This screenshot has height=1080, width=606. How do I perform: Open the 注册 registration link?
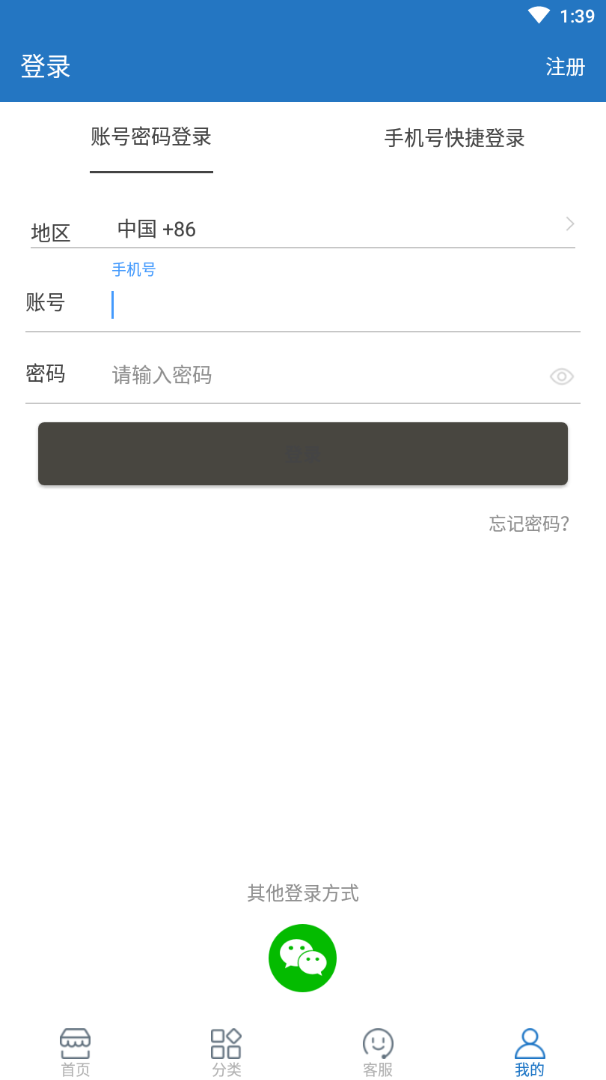[x=565, y=67]
